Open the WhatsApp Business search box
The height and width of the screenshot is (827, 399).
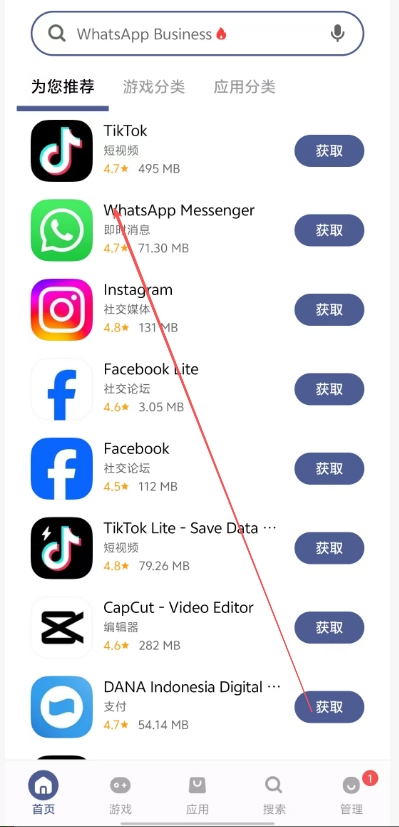coord(197,34)
